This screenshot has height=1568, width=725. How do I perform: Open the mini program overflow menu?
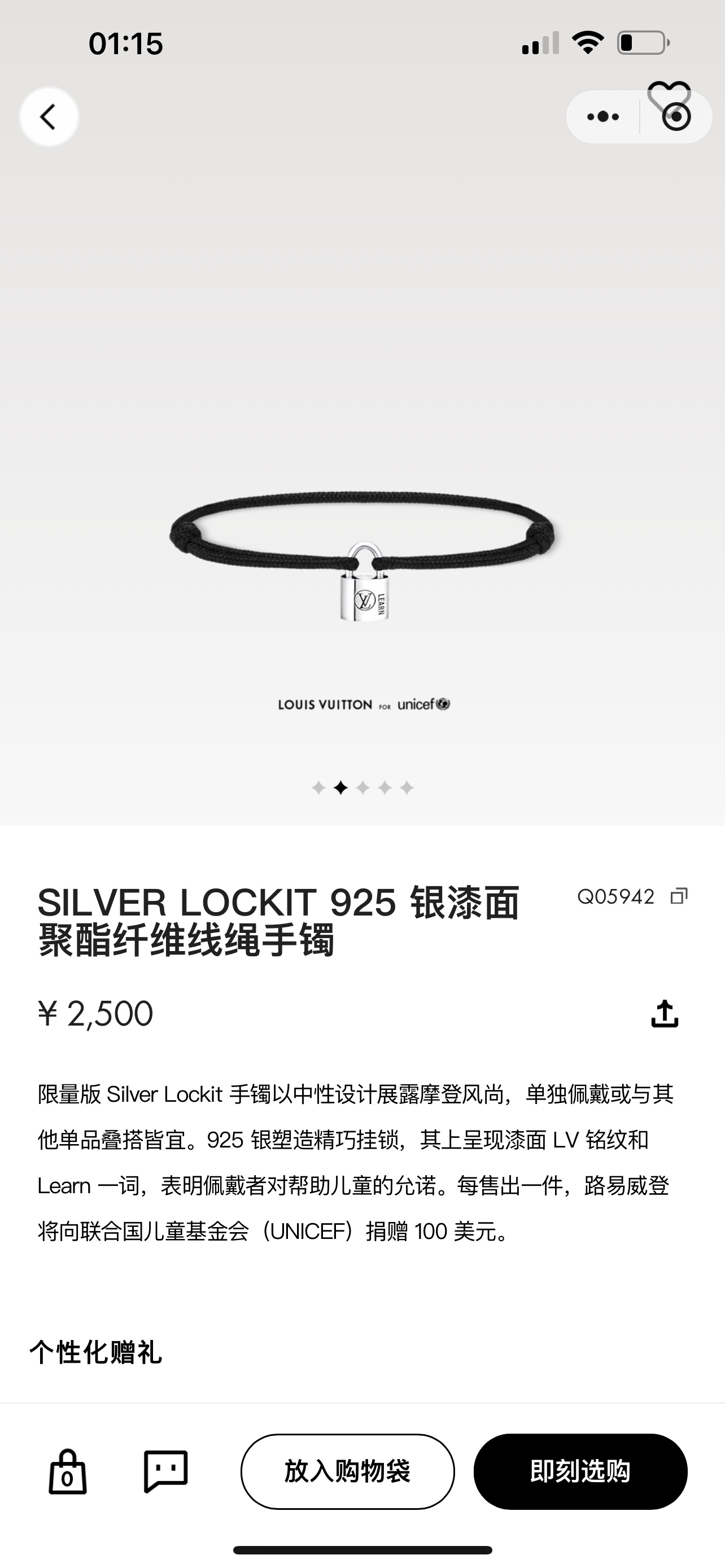point(602,117)
